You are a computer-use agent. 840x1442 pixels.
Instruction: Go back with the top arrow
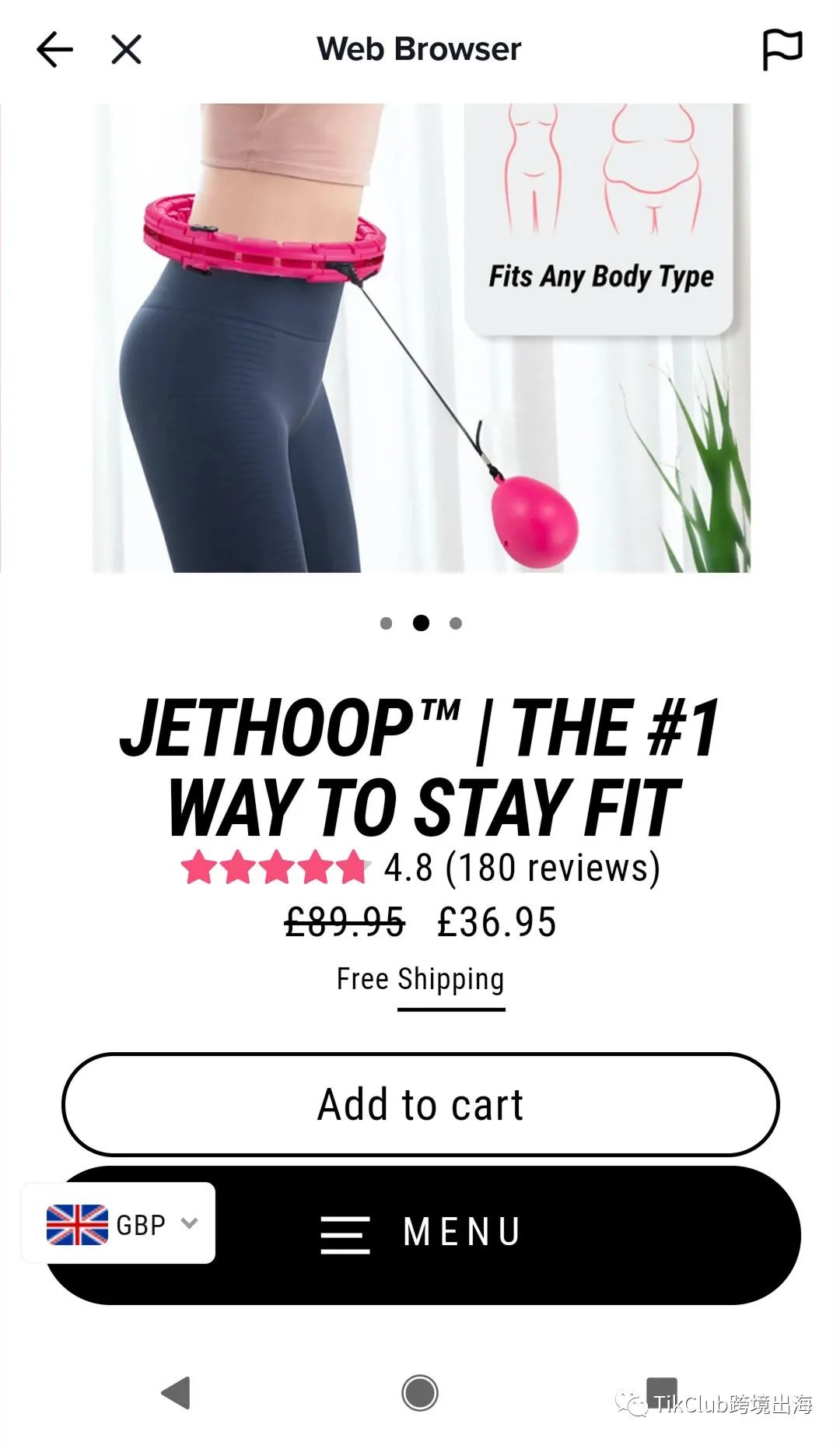coord(54,50)
